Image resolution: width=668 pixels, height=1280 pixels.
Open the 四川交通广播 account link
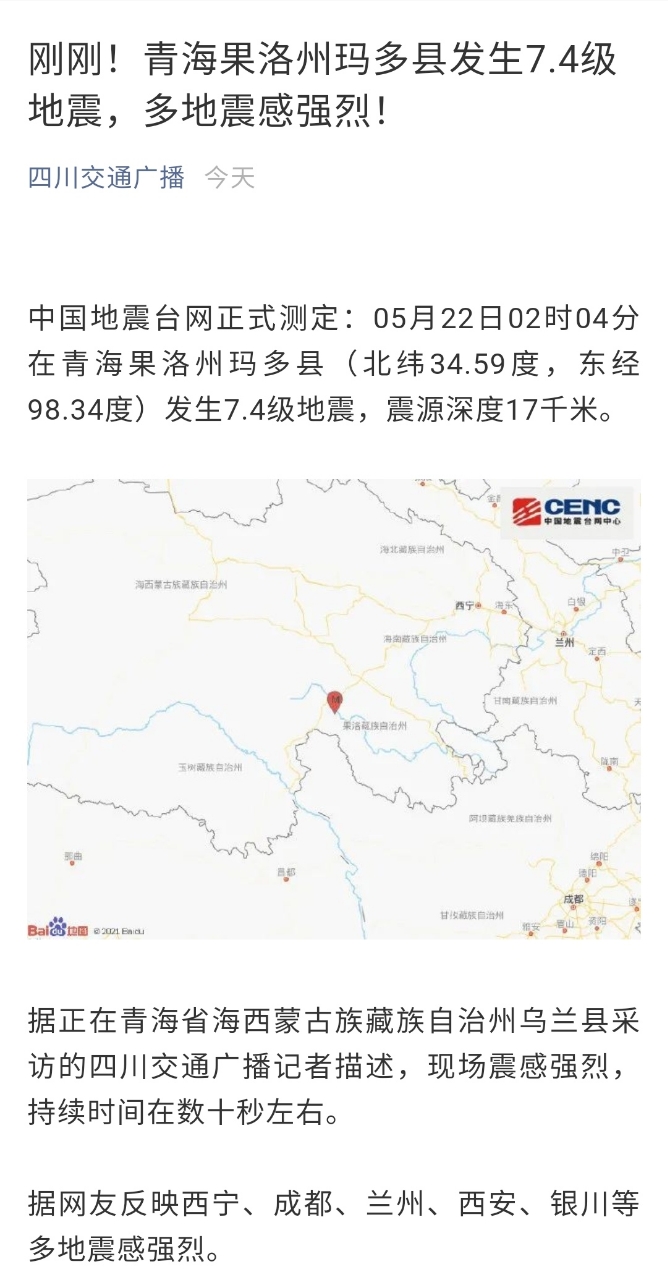106,178
